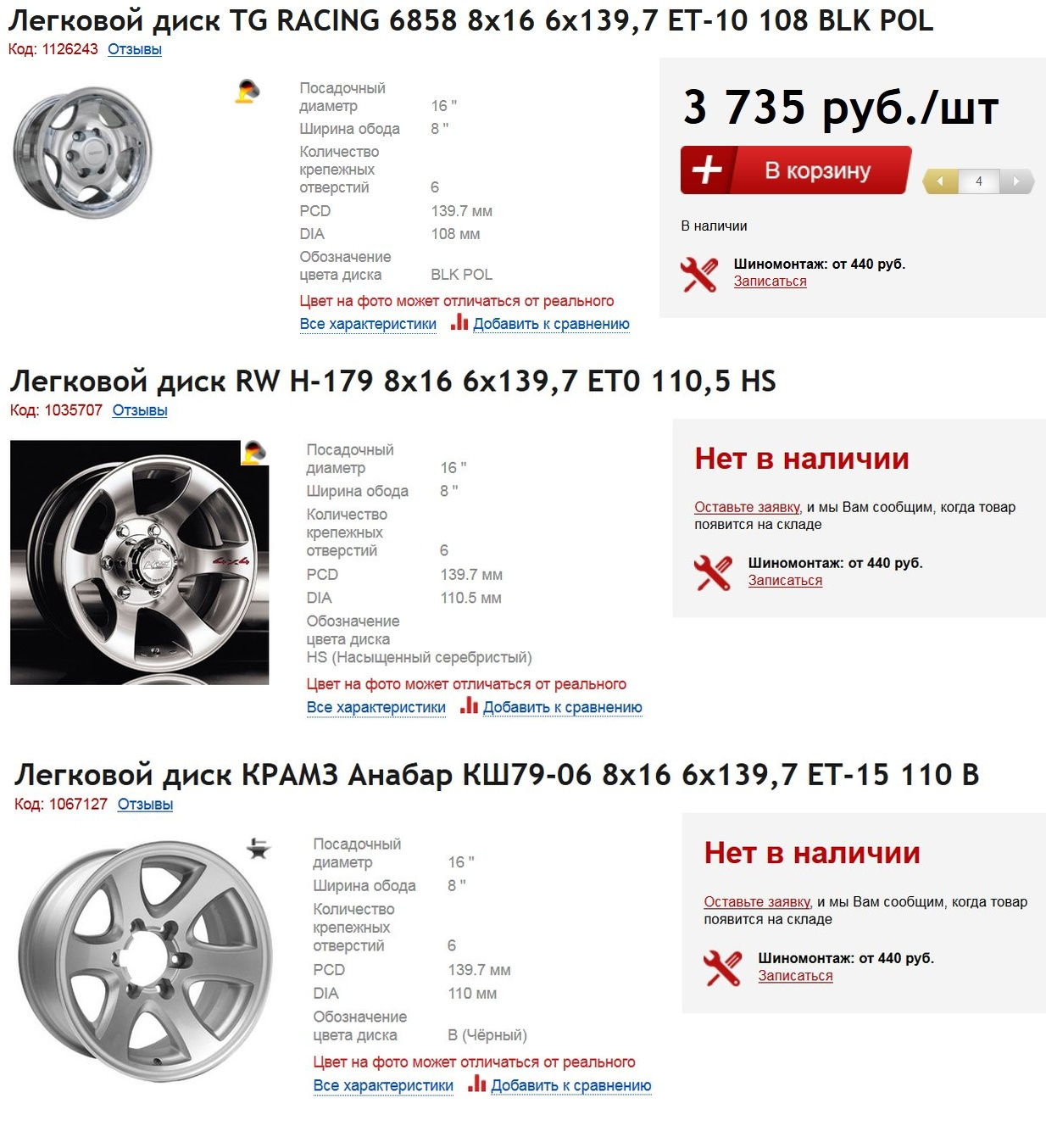
Task: Book tire fitting for TG RACING wheel
Action: coord(770,281)
